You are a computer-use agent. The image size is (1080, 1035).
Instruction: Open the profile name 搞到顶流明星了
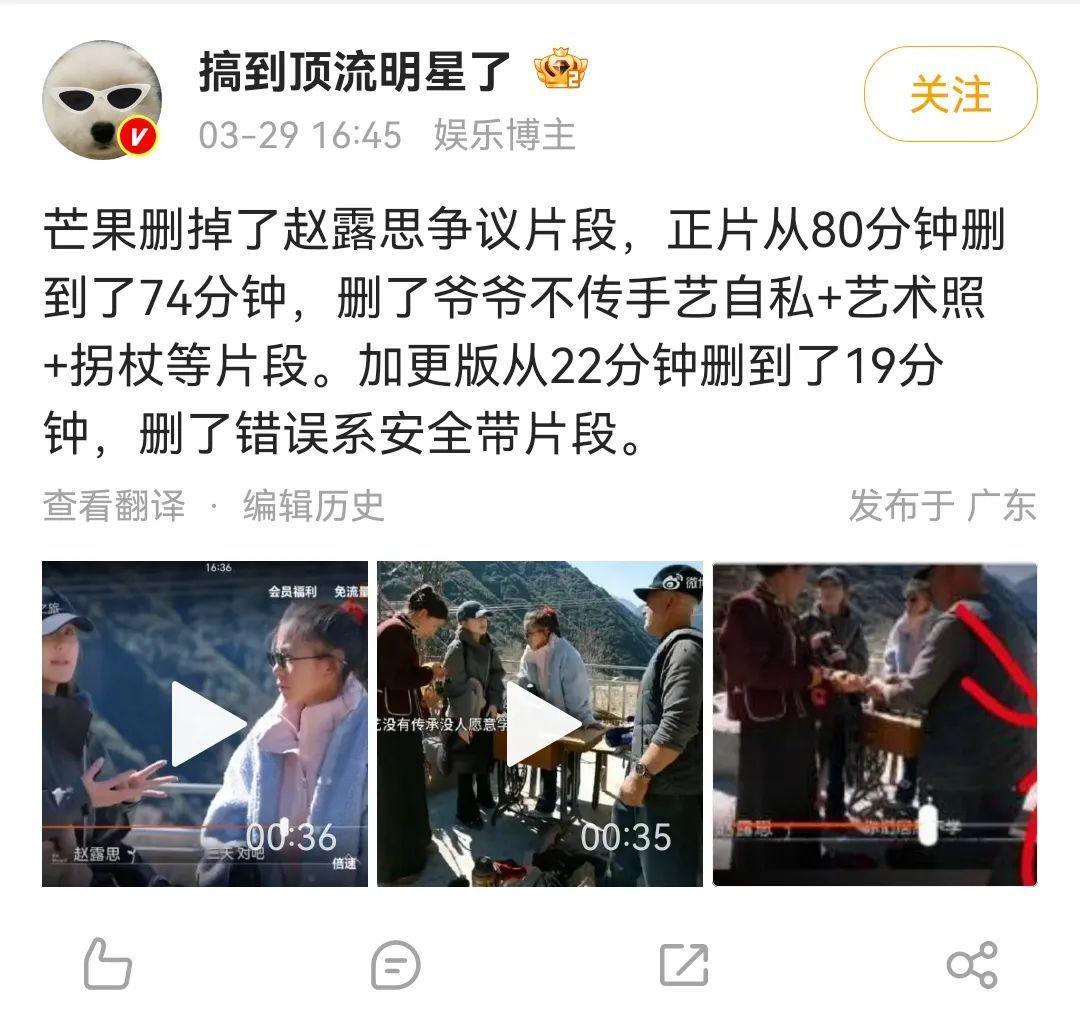[x=354, y=73]
